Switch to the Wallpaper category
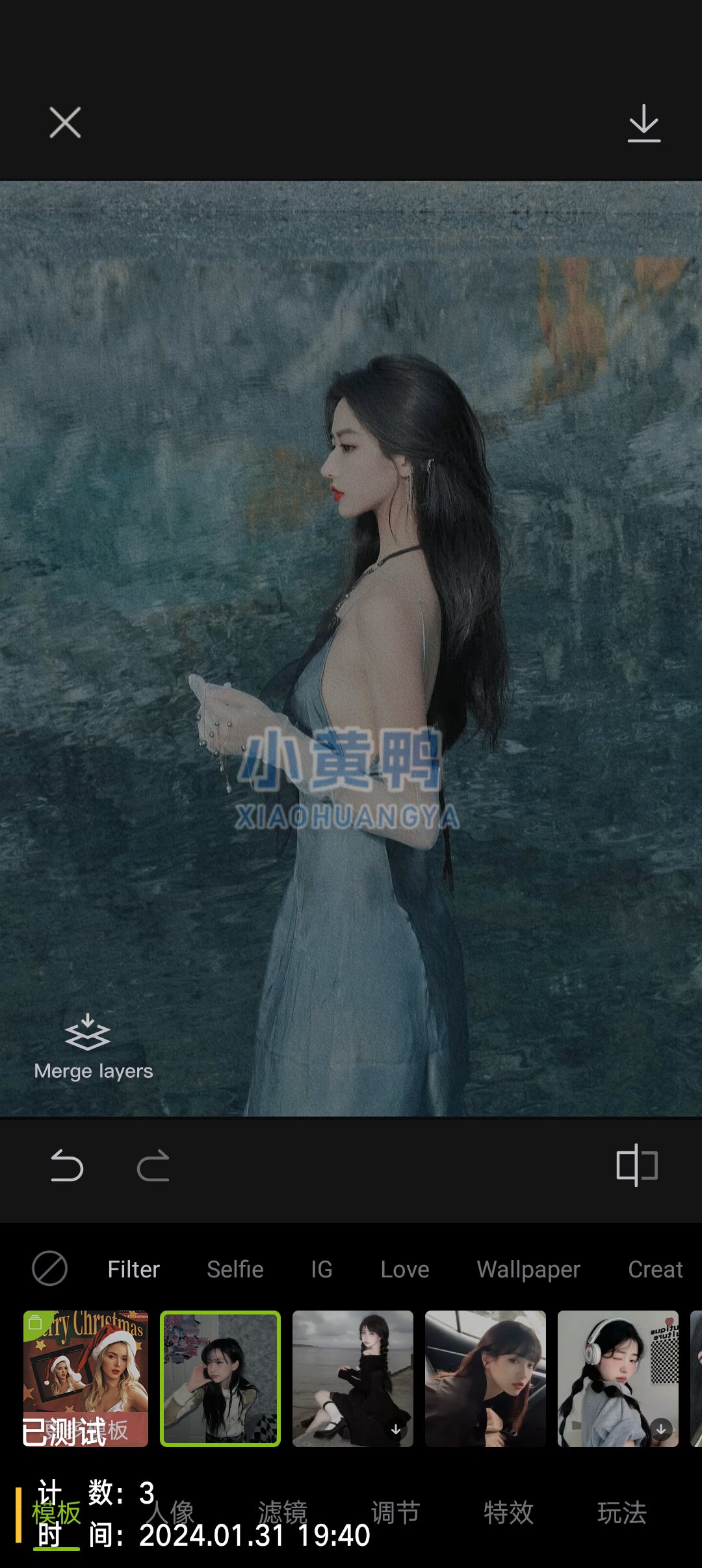This screenshot has width=702, height=1568. pyautogui.click(x=528, y=1270)
